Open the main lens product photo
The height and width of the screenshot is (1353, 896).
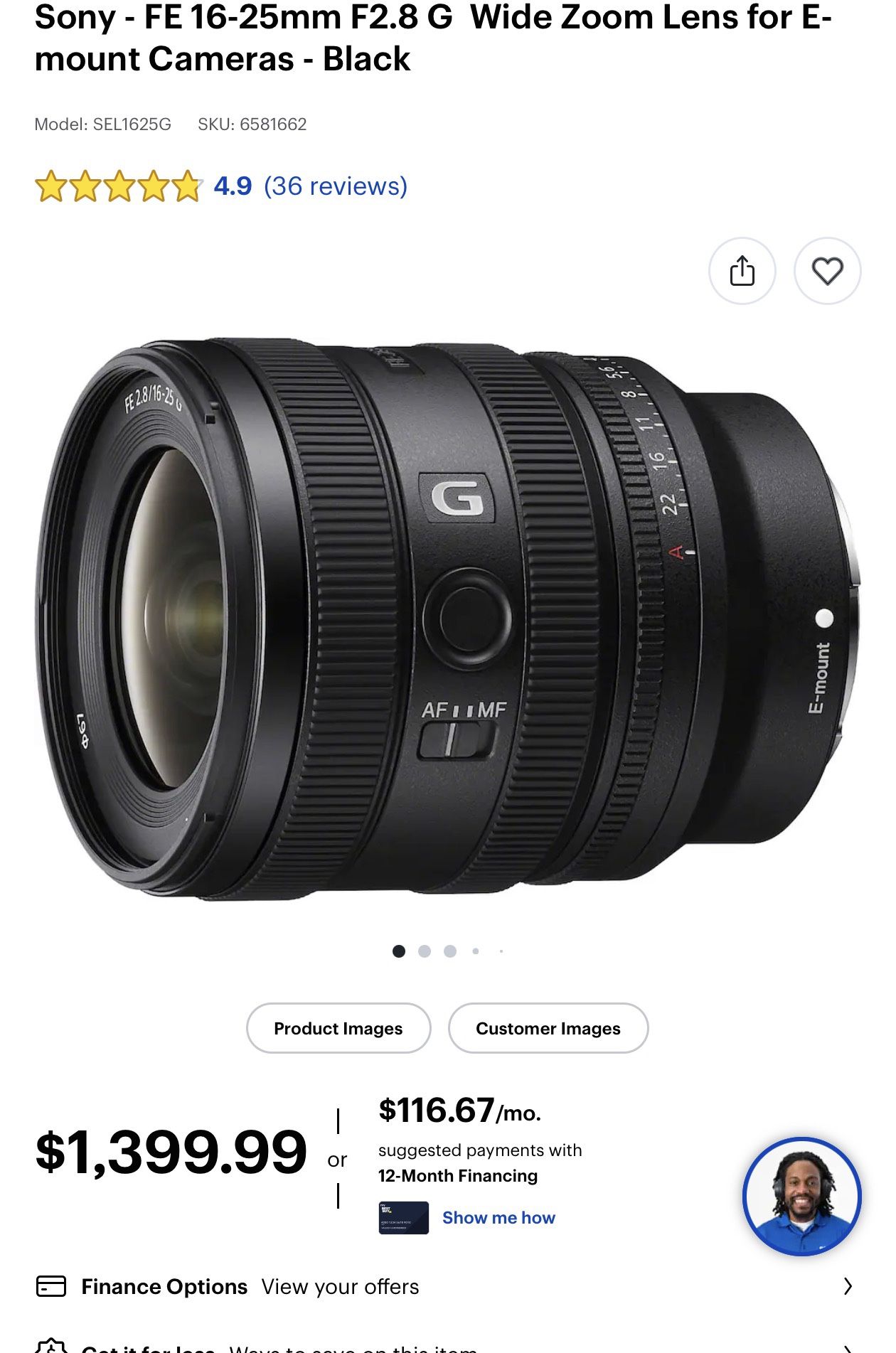448,619
